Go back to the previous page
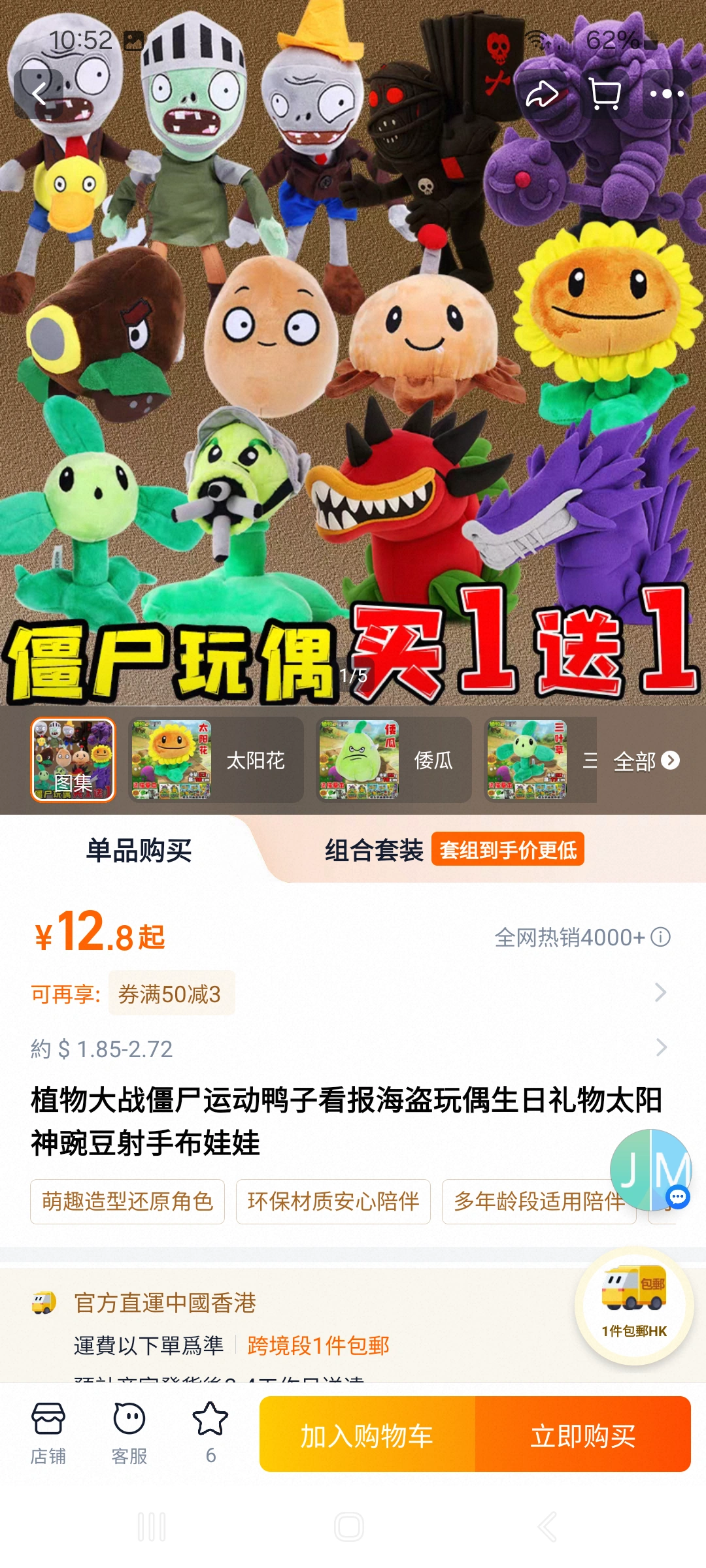 tap(39, 94)
